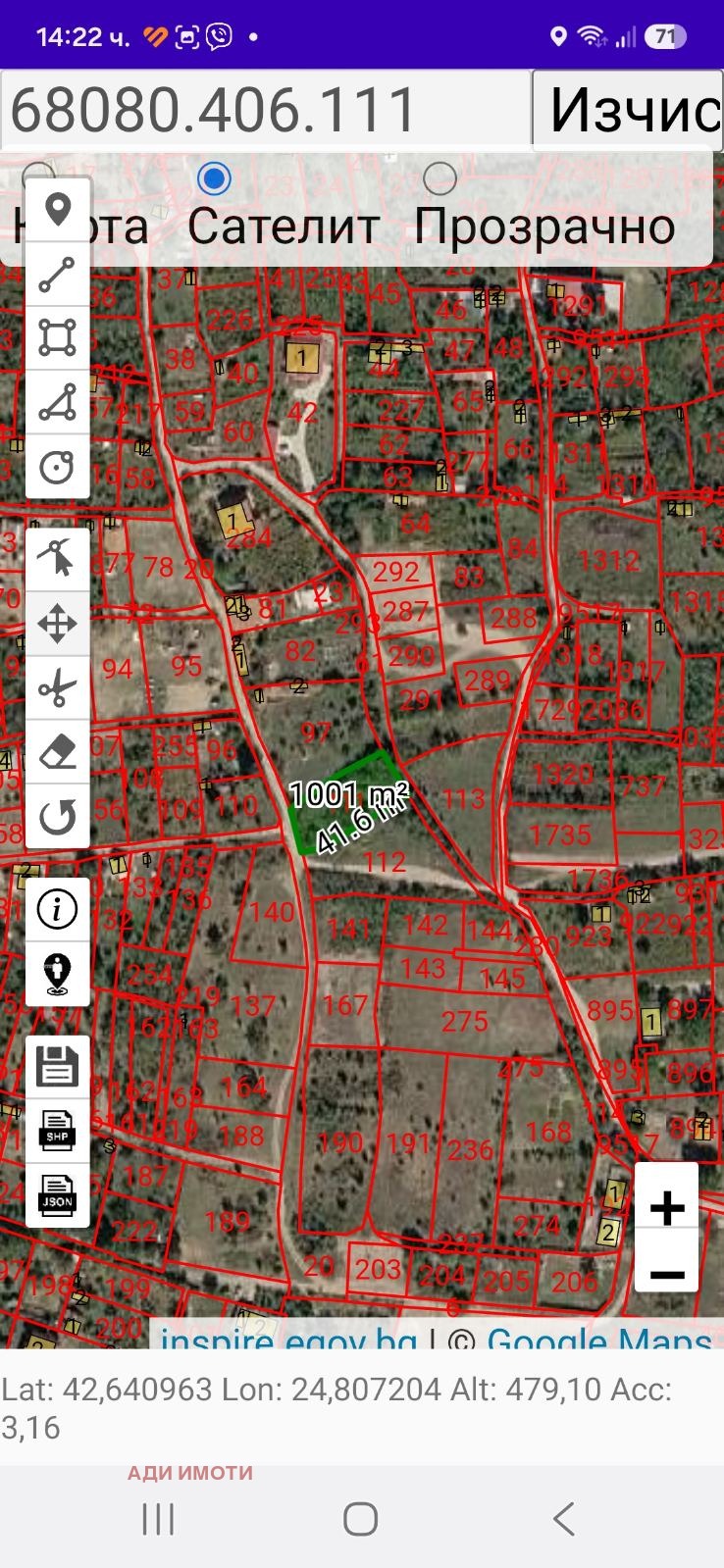Activate the eraser tool
This screenshot has width=724, height=1568.
pyautogui.click(x=57, y=752)
